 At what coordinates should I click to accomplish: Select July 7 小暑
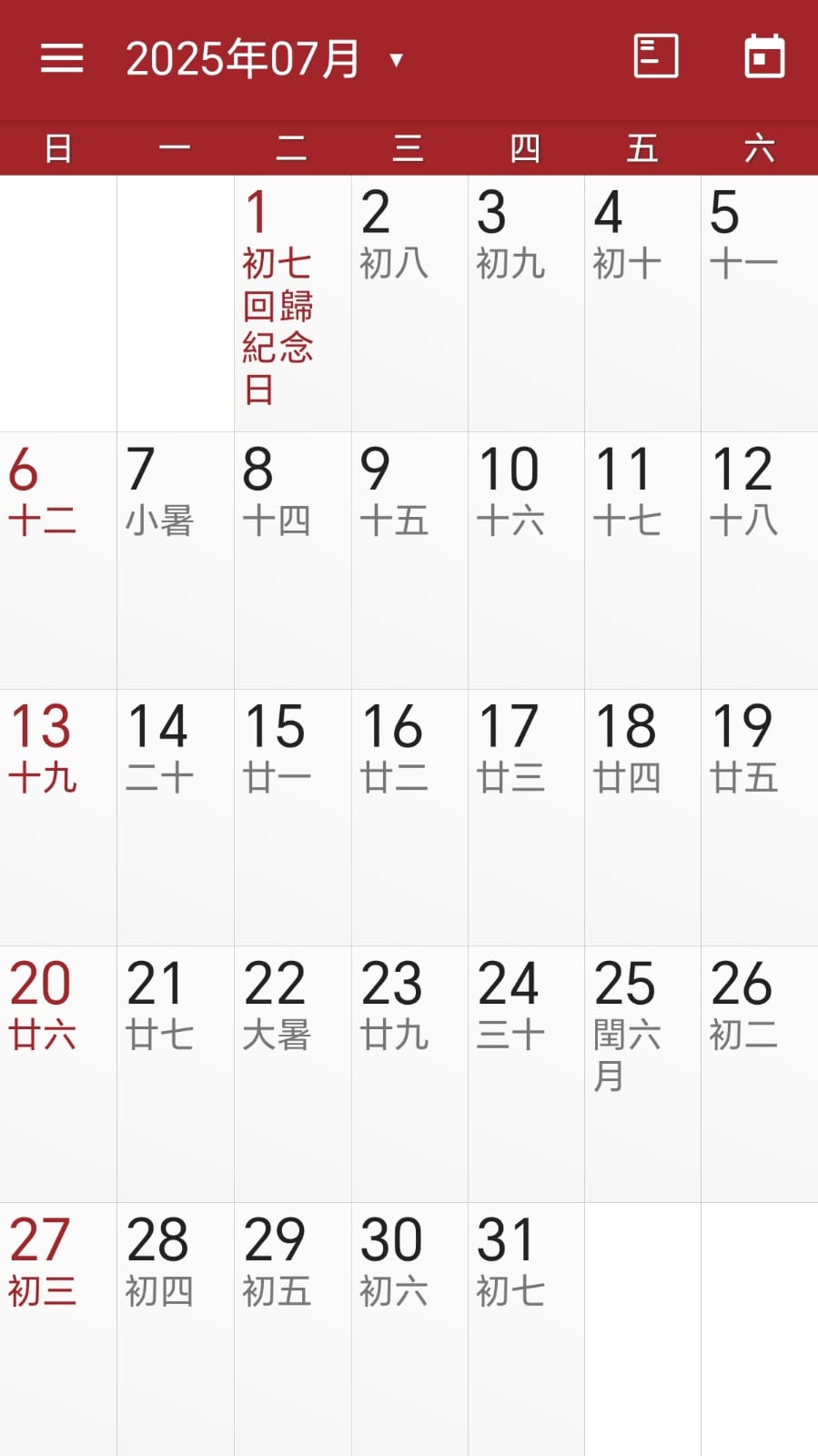176,560
